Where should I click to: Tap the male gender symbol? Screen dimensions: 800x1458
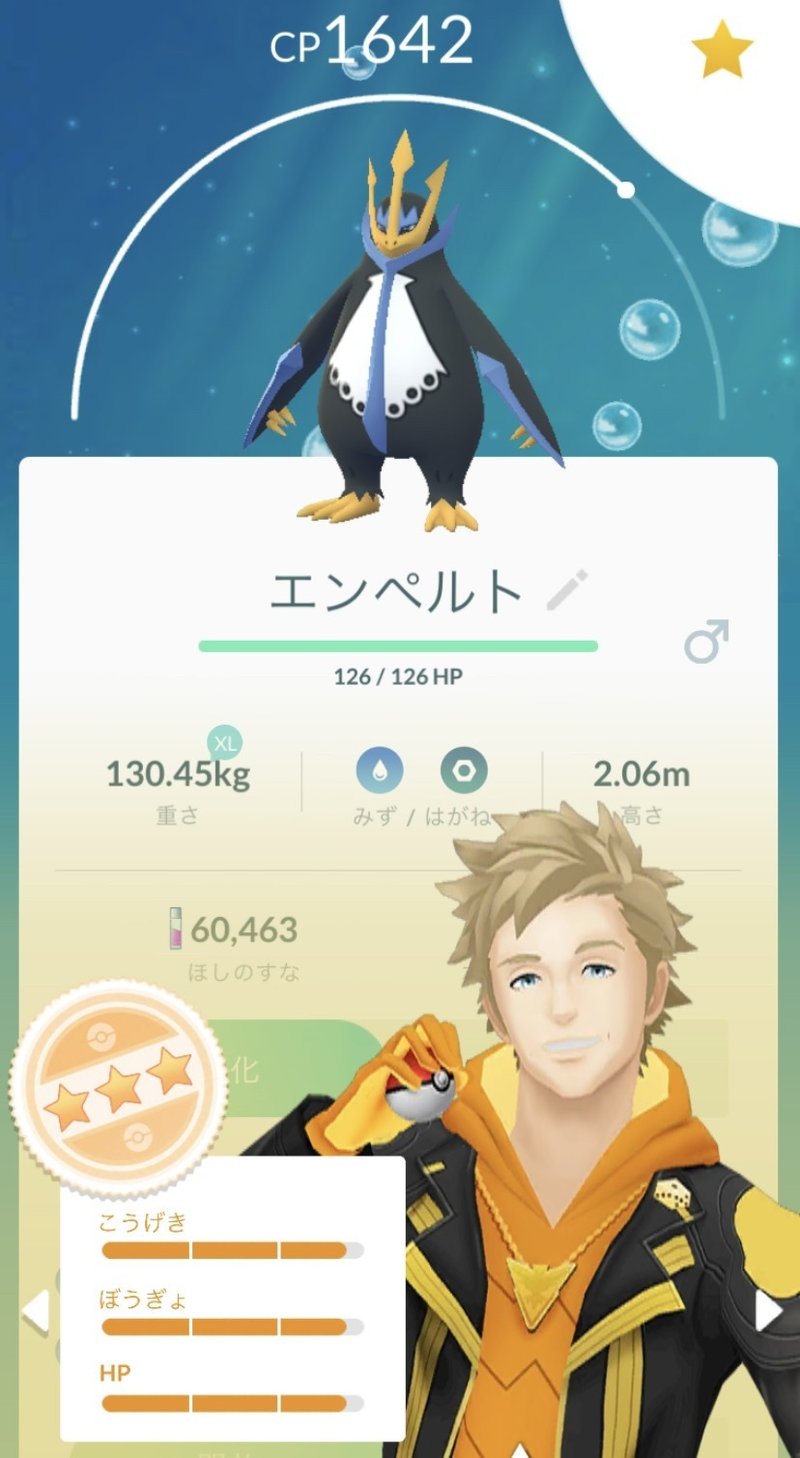(x=706, y=641)
